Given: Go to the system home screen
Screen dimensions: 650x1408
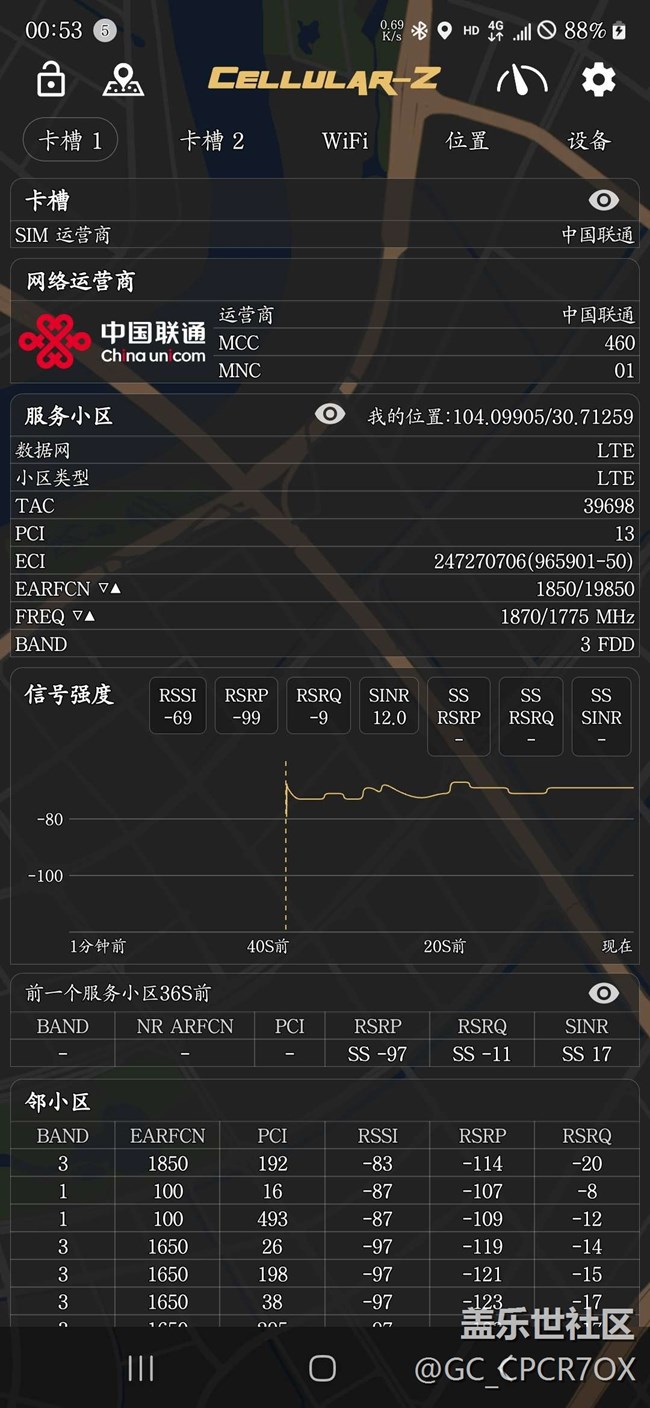Looking at the screenshot, I should click(x=322, y=1369).
